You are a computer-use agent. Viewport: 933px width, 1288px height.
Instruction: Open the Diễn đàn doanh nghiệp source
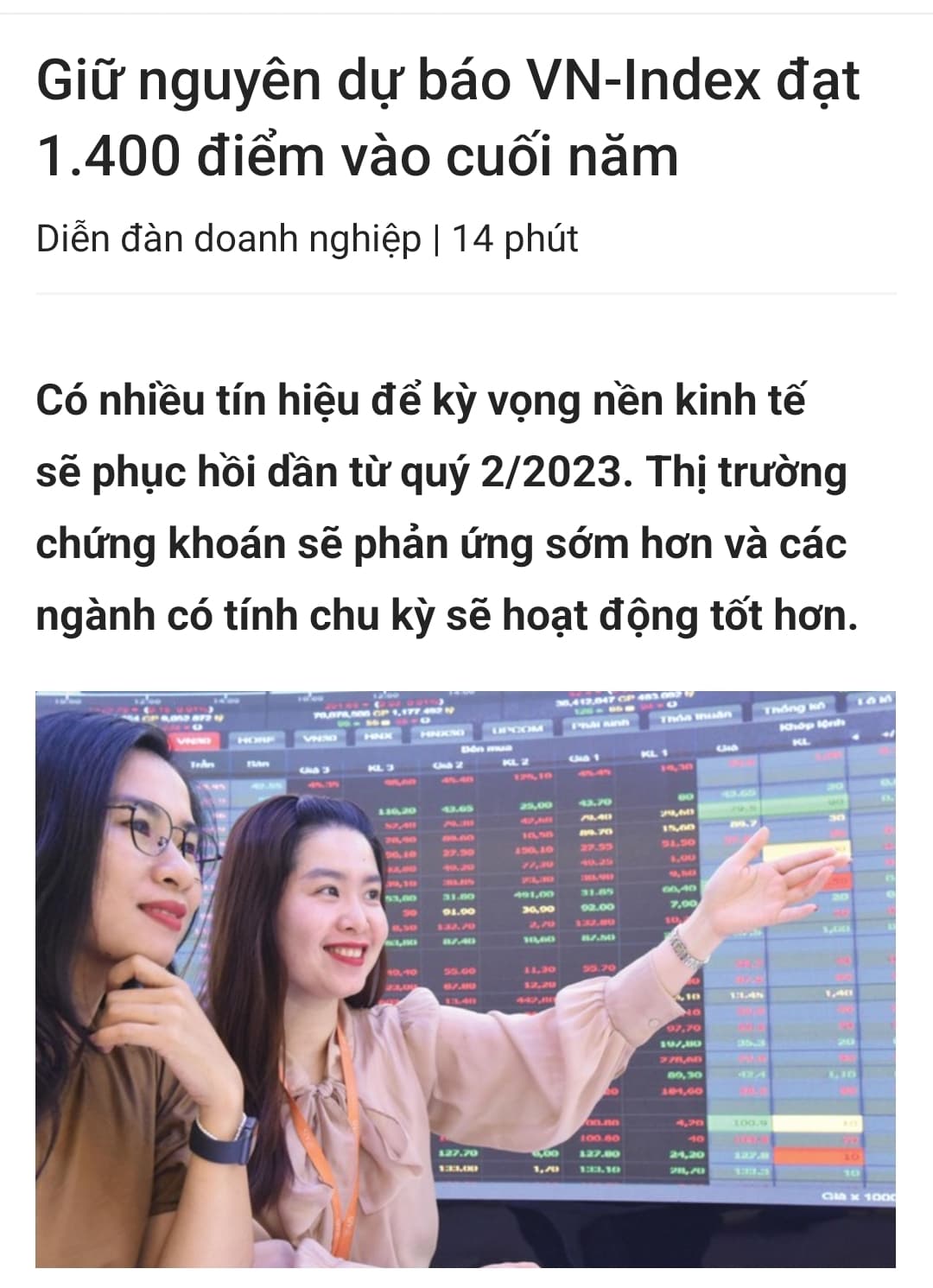tap(228, 238)
